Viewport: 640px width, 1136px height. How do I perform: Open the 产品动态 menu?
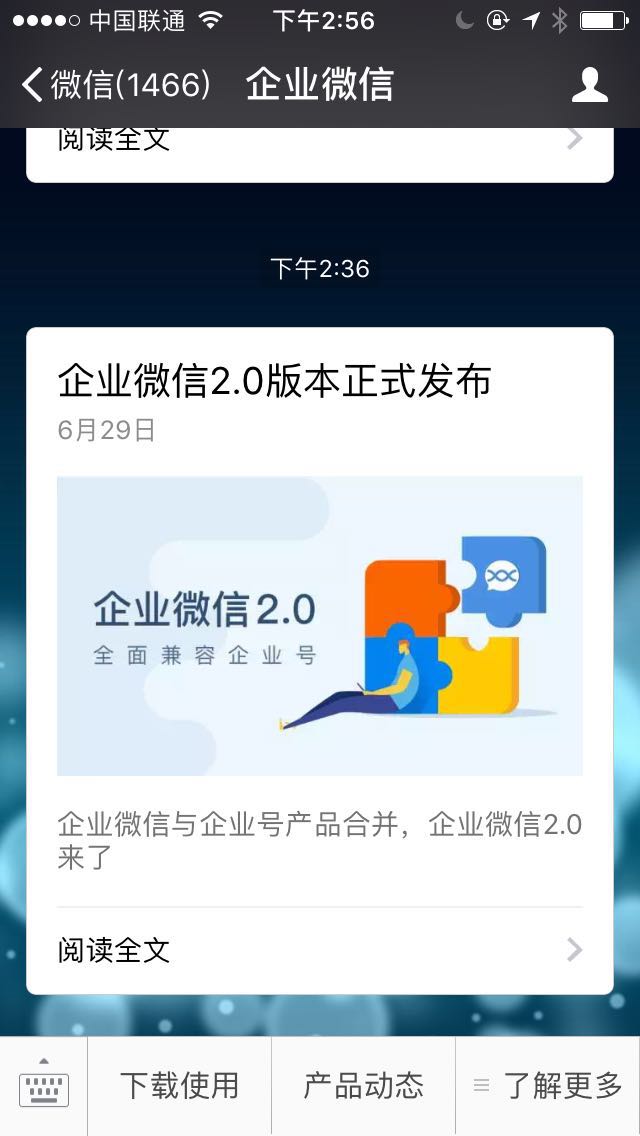[363, 1086]
